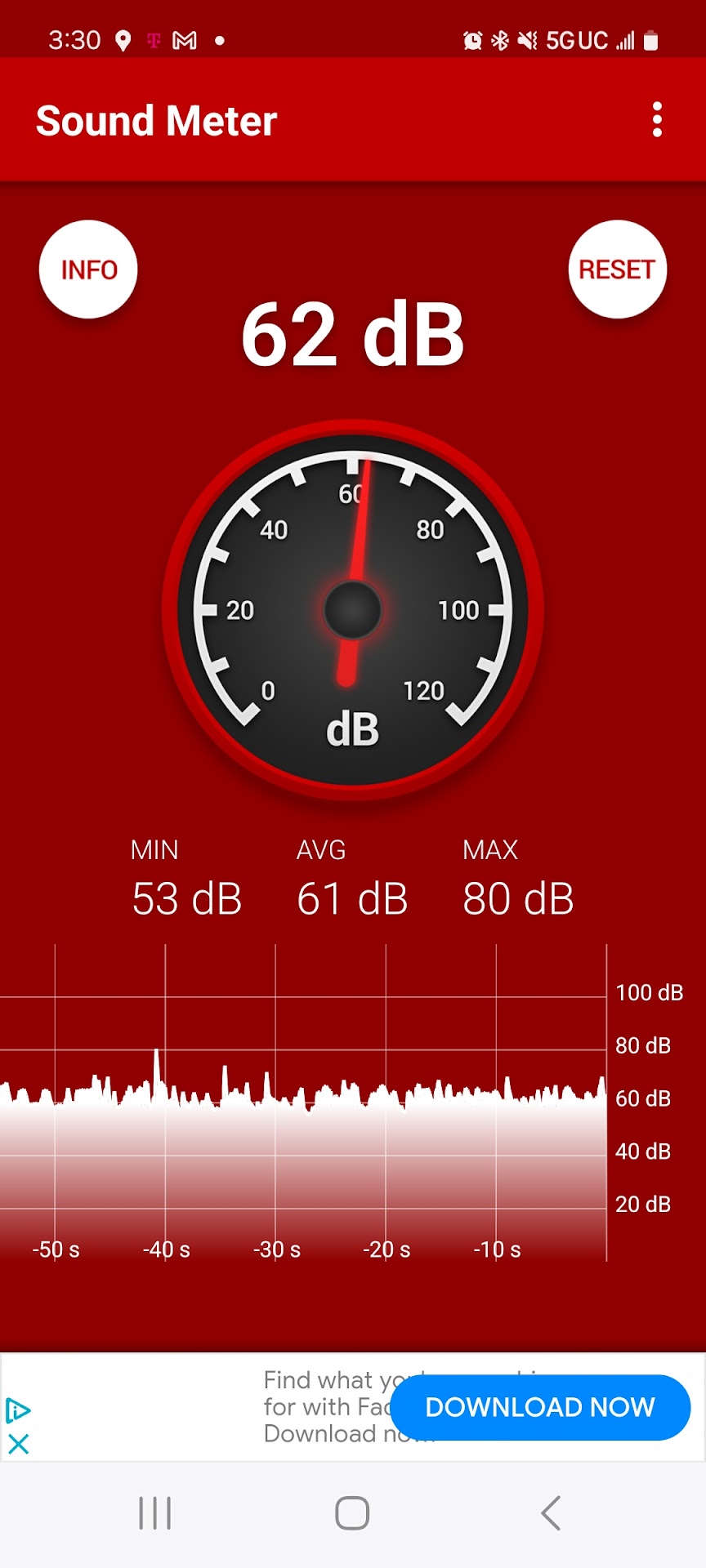Reset the sound meter readings
This screenshot has width=706, height=1568.
pos(617,269)
